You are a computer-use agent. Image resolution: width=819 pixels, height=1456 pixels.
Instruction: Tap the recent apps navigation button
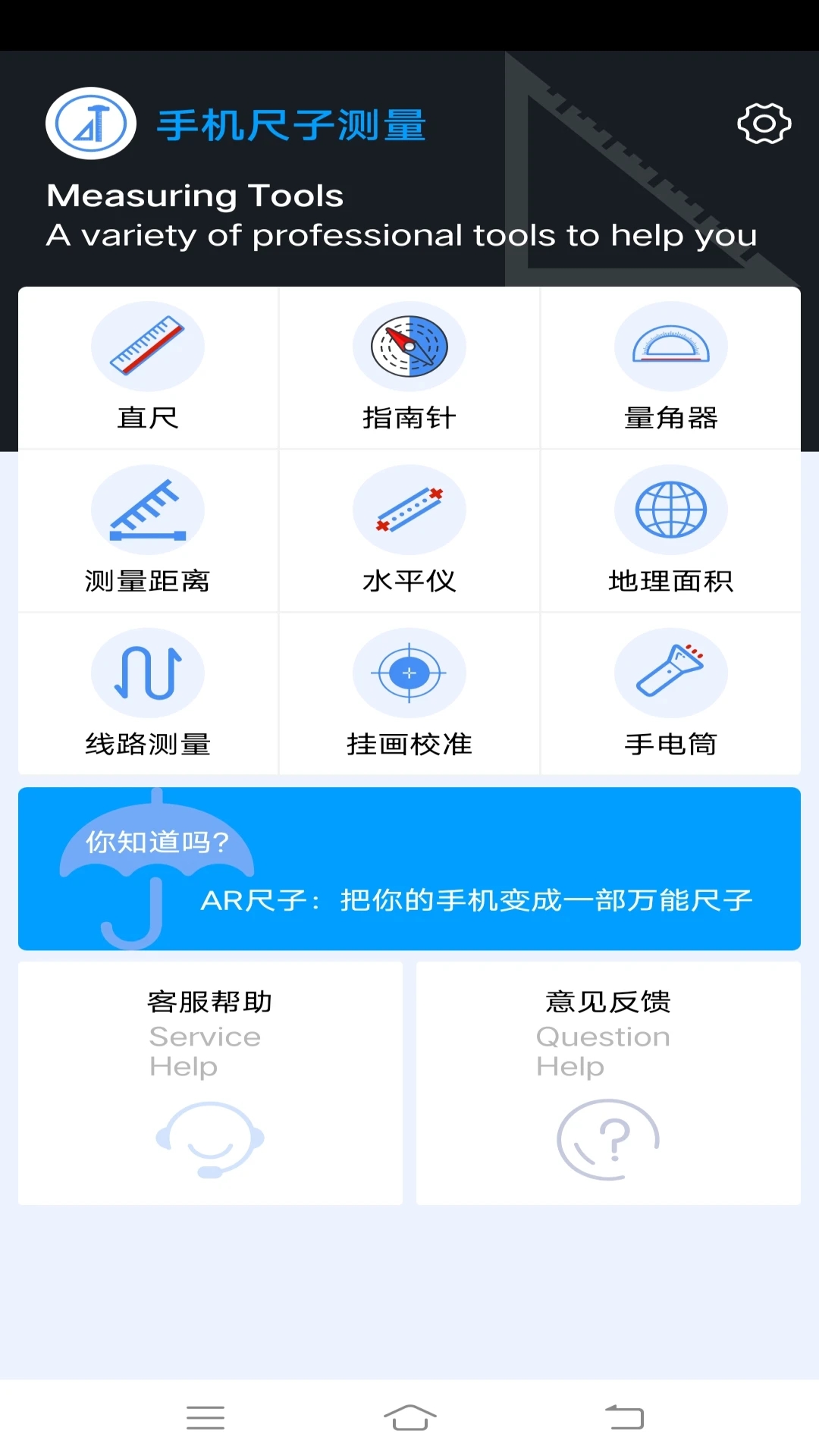tap(205, 1417)
